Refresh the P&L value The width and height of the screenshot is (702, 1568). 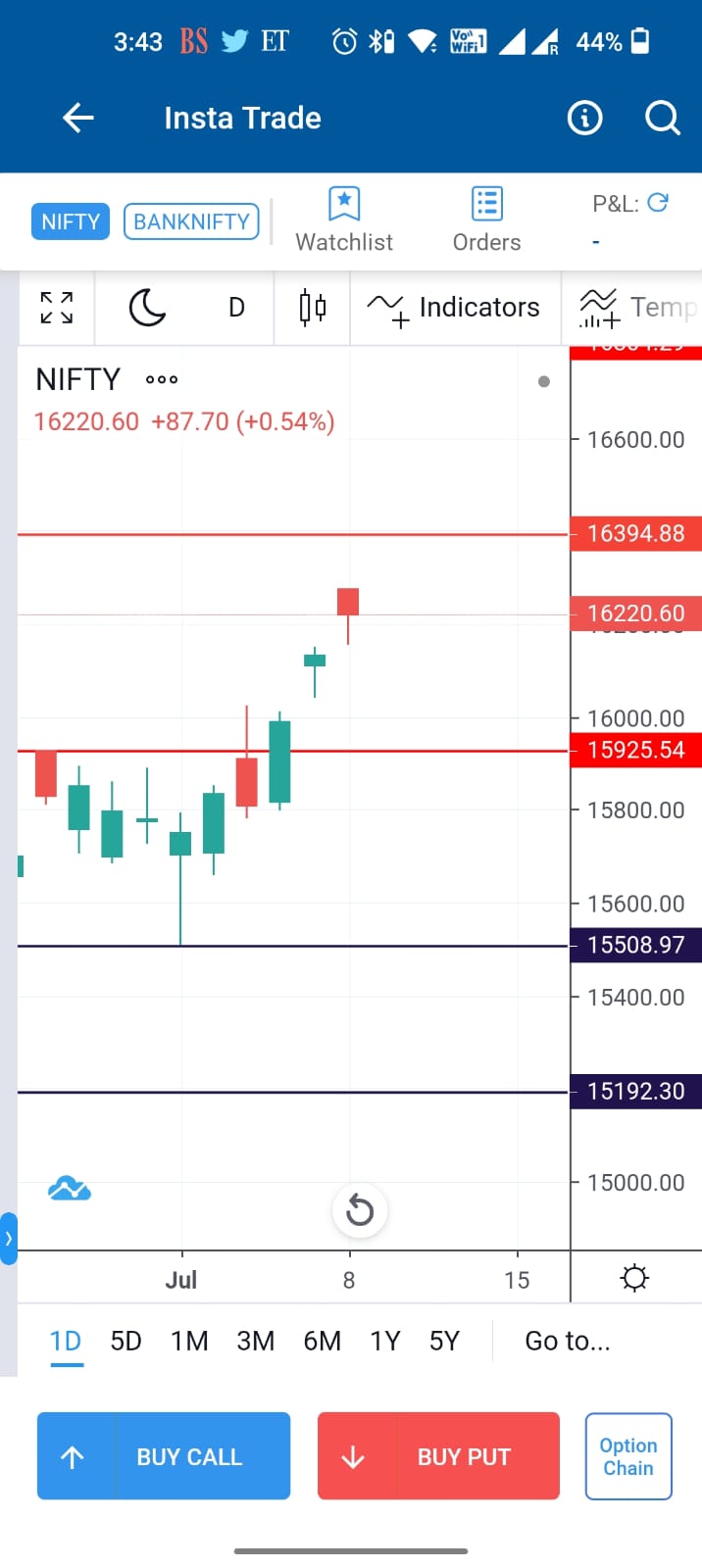(x=658, y=202)
